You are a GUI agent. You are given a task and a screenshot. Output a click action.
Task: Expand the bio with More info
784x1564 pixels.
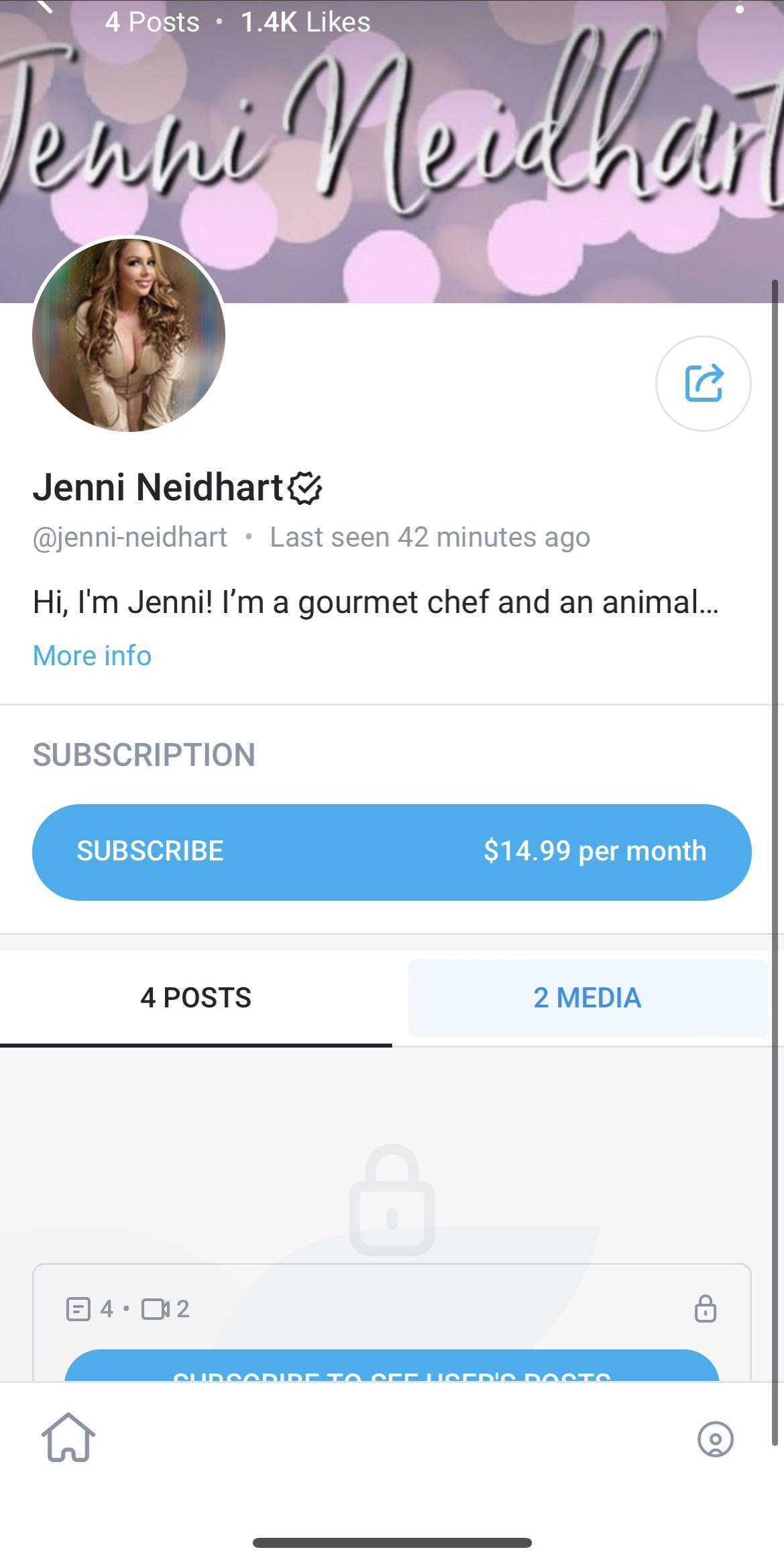[x=92, y=655]
